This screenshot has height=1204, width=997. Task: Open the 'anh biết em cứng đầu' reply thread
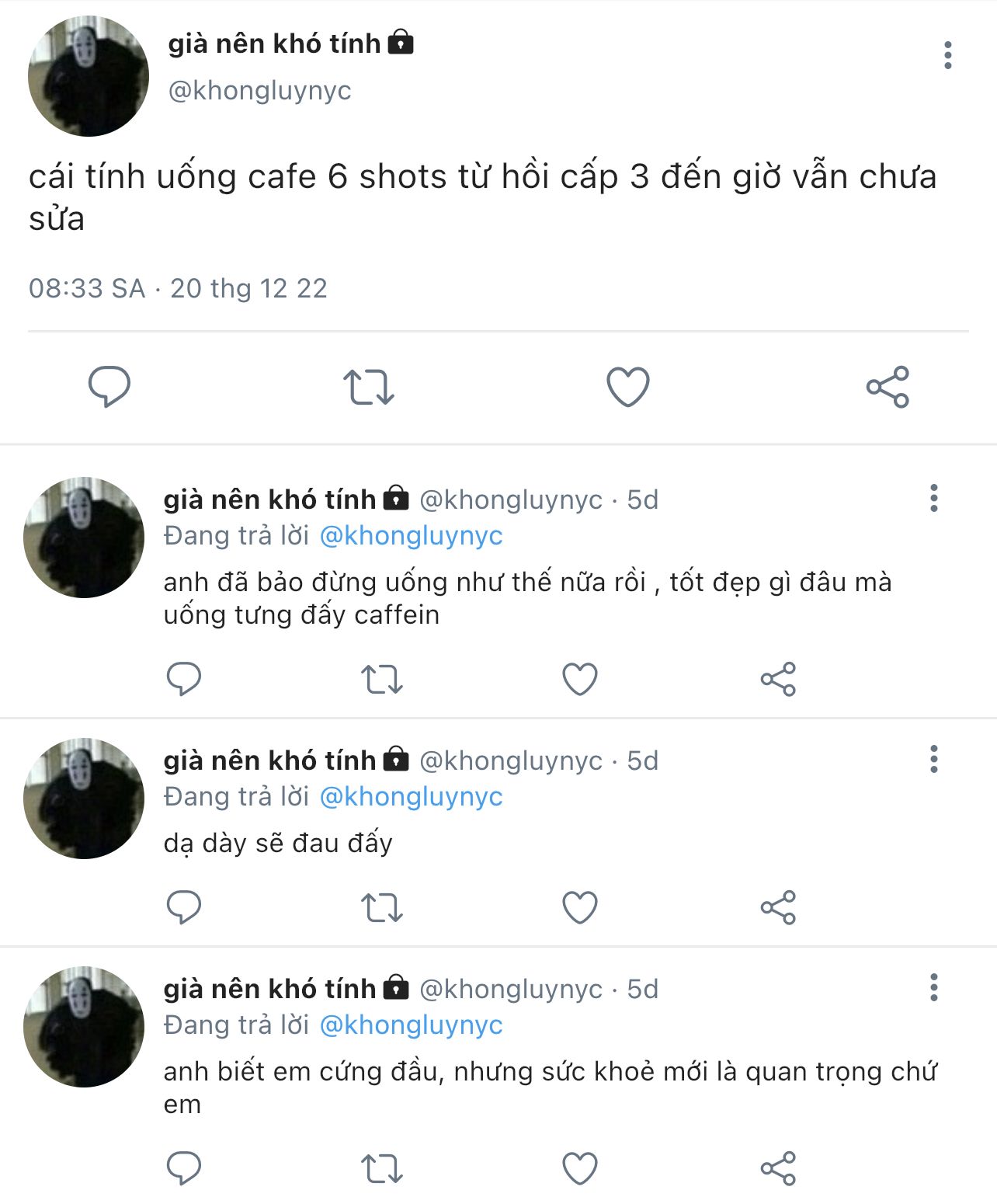551,1087
